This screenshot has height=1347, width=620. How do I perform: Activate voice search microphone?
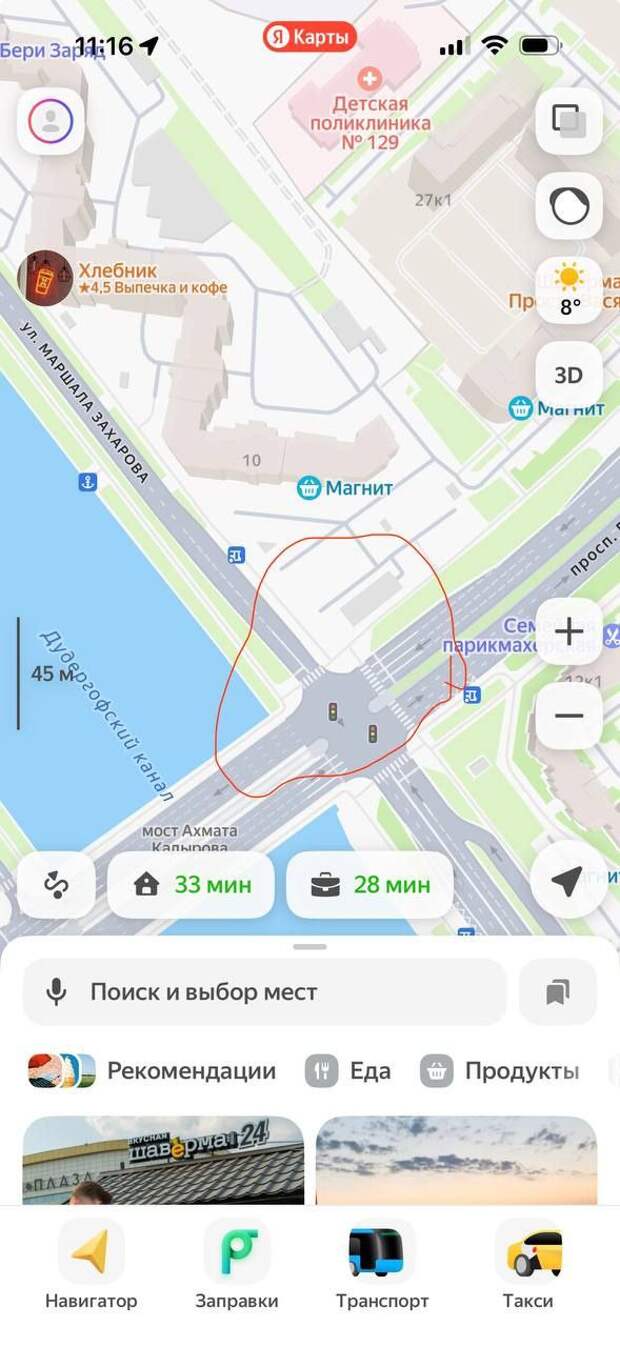[57, 992]
